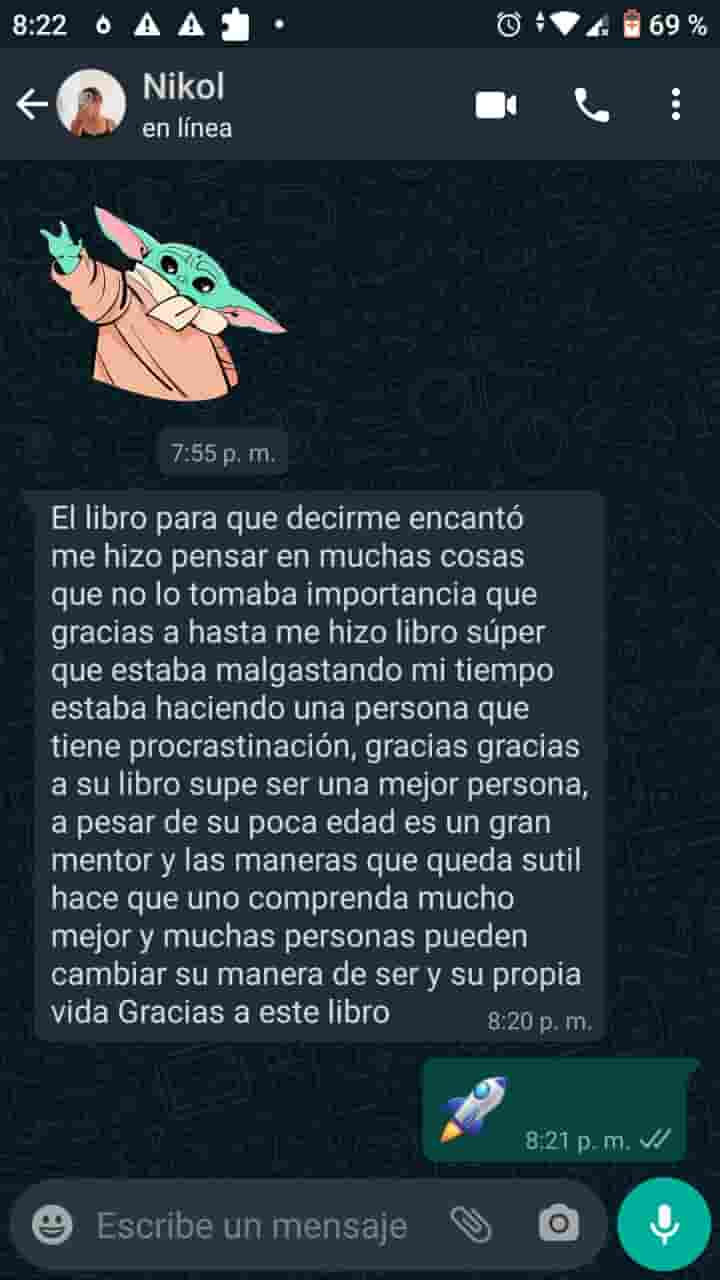720x1280 pixels.
Task: Open the camera from the message bar
Action: (x=558, y=1224)
